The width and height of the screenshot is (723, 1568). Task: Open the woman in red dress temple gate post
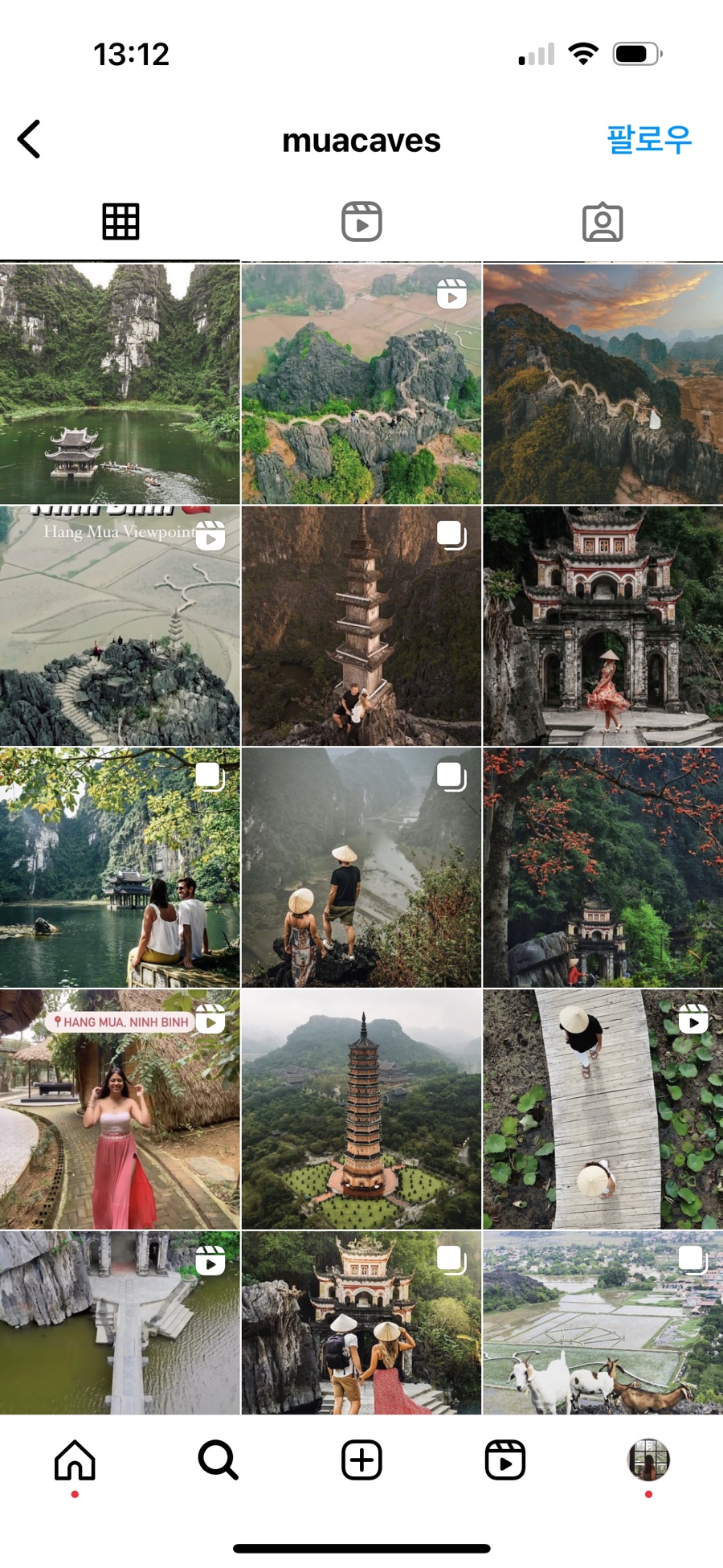(x=602, y=625)
